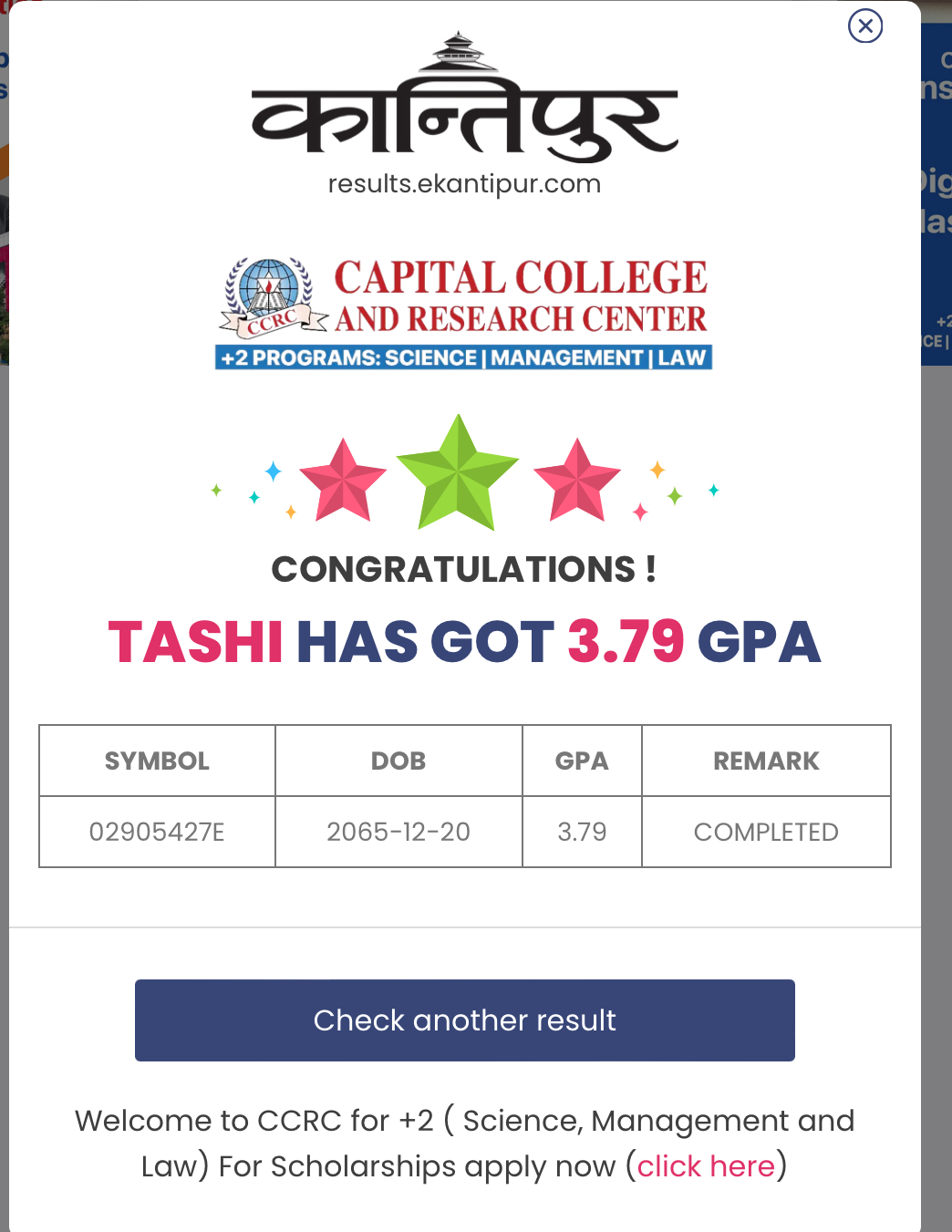The width and height of the screenshot is (952, 1232).
Task: Open the scholarship 'click here' link
Action: (705, 1166)
